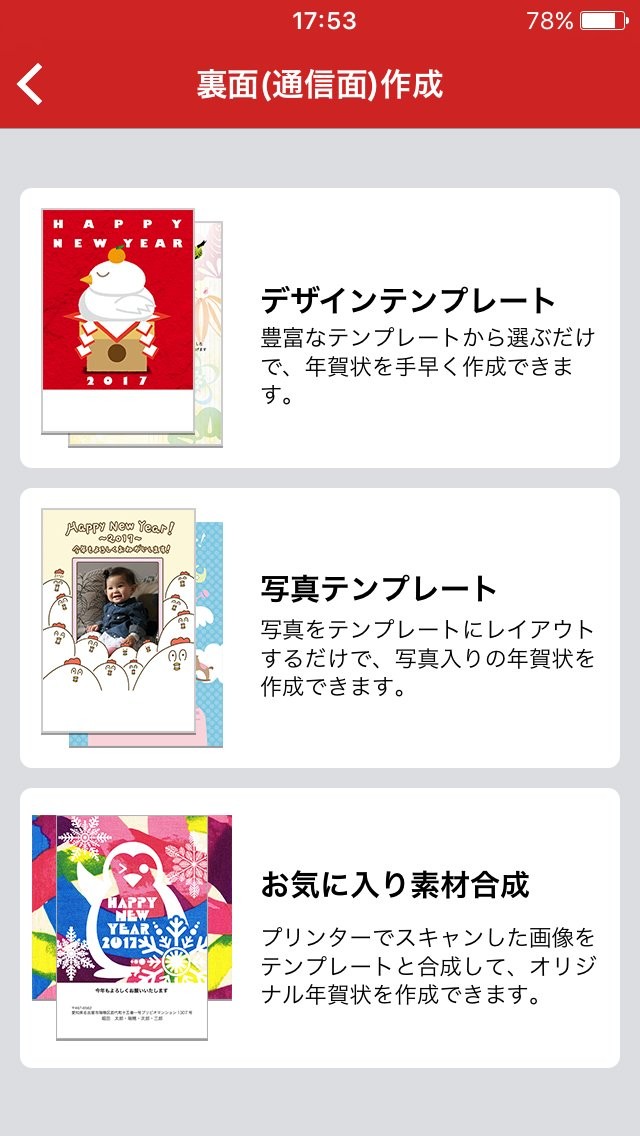Choose the お気に入り素材合成 card
This screenshot has width=640, height=1136.
(x=320, y=928)
